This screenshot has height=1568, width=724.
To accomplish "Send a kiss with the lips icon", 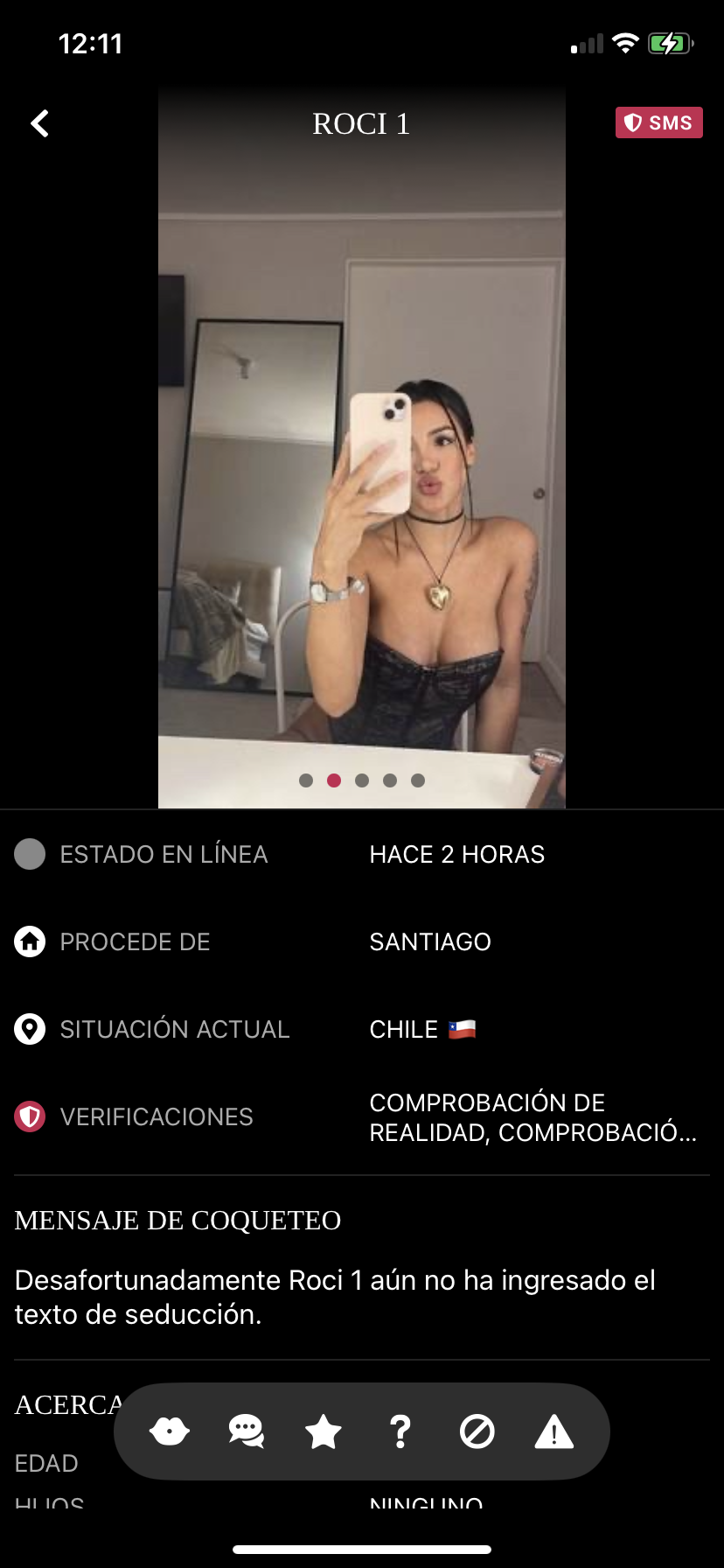I will point(170,1431).
